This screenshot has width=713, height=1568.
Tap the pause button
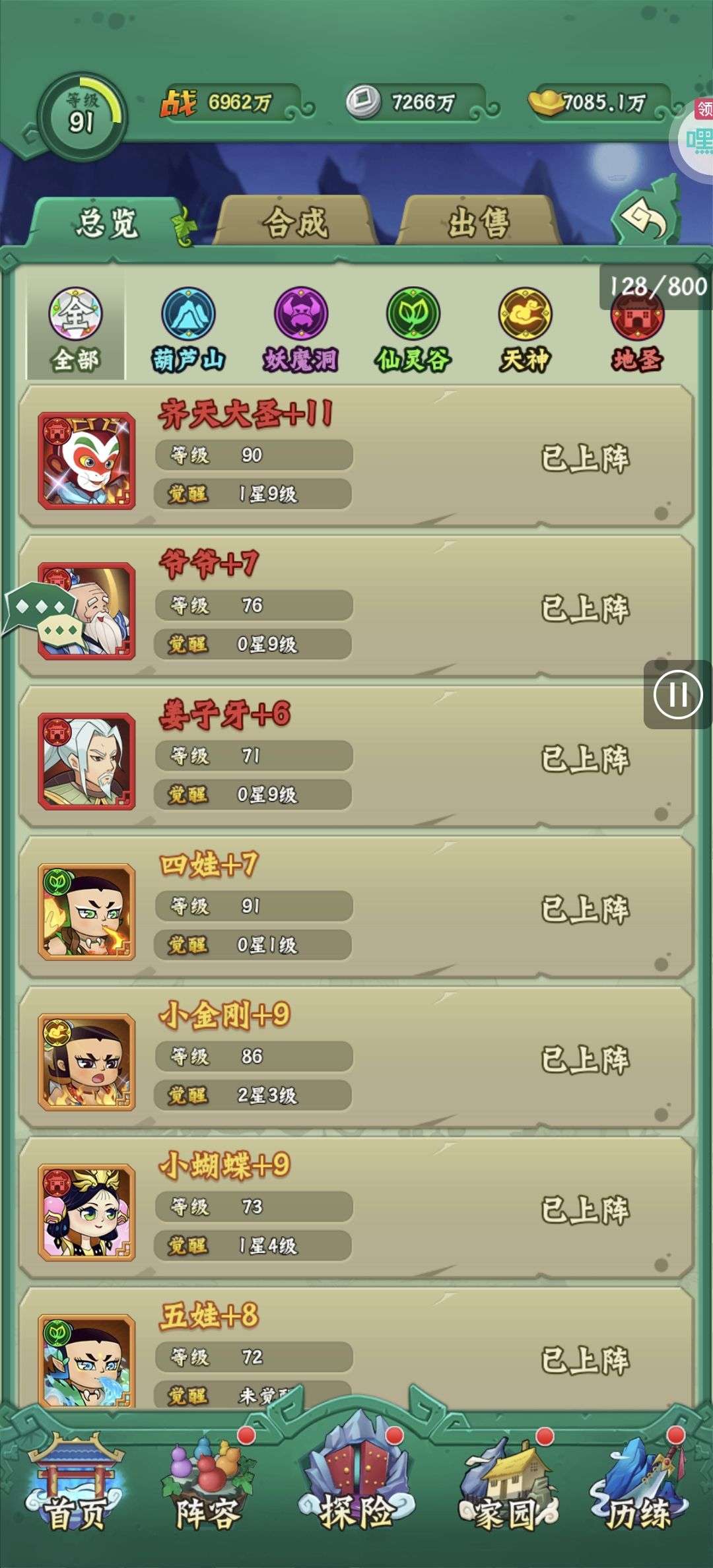[x=677, y=694]
